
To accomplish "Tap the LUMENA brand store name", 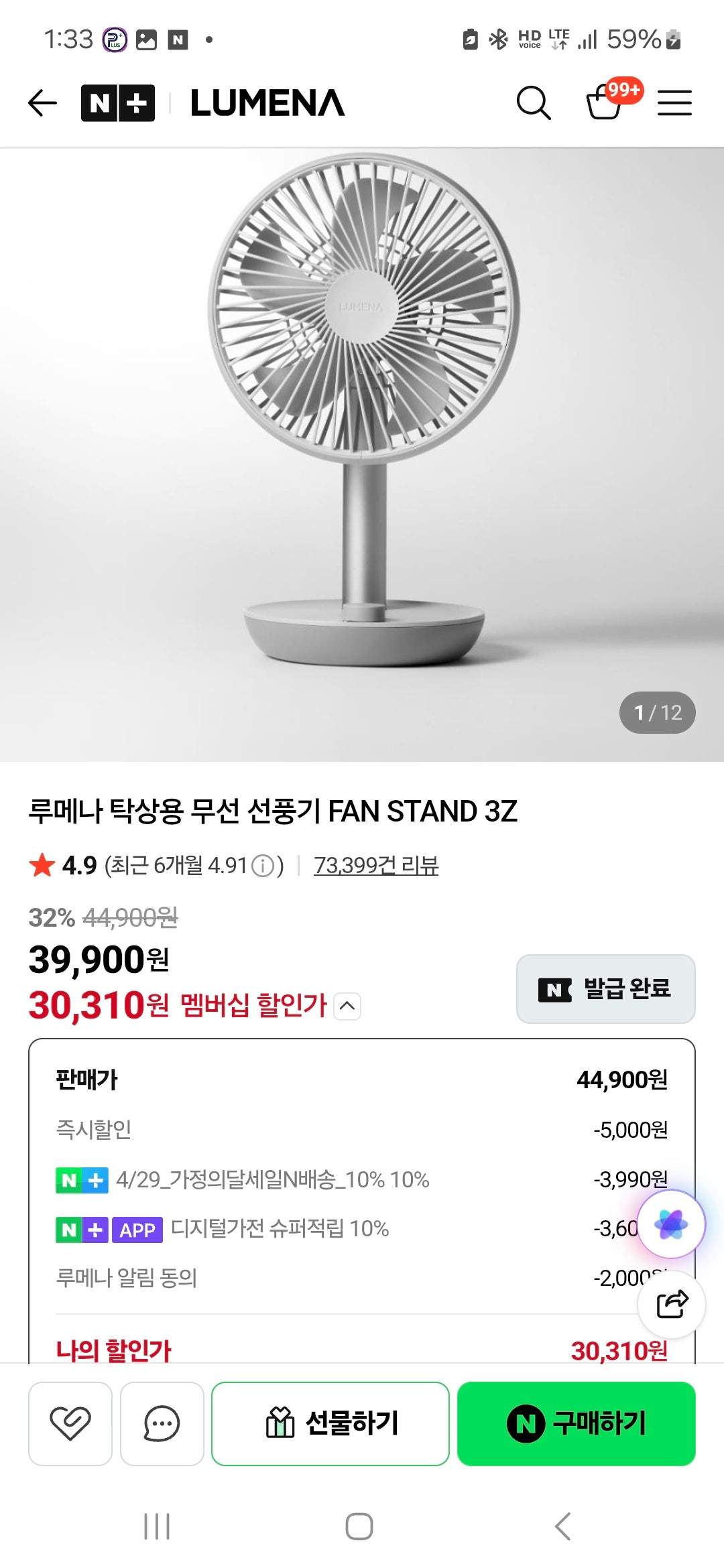I will [x=267, y=102].
